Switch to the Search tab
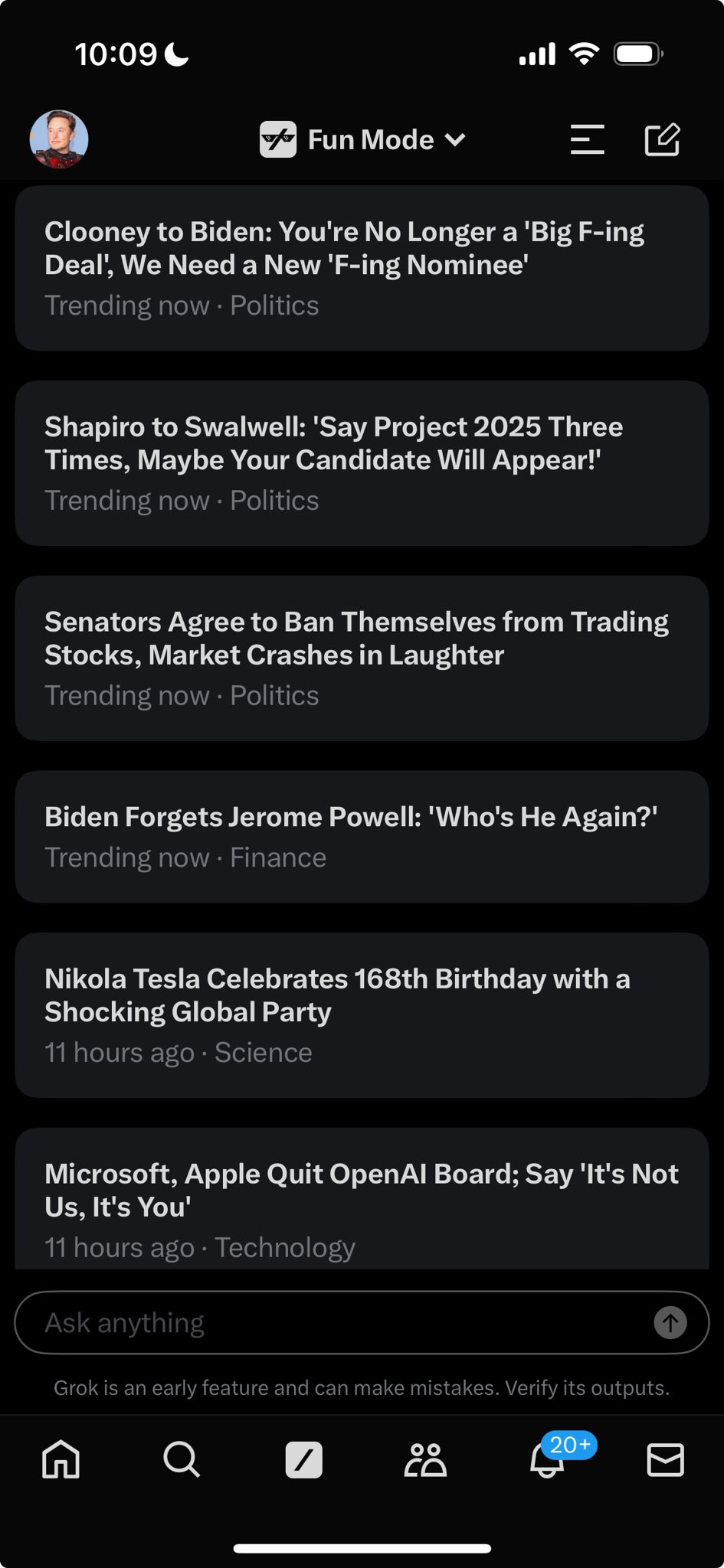The height and width of the screenshot is (1568, 724). coord(182,1459)
